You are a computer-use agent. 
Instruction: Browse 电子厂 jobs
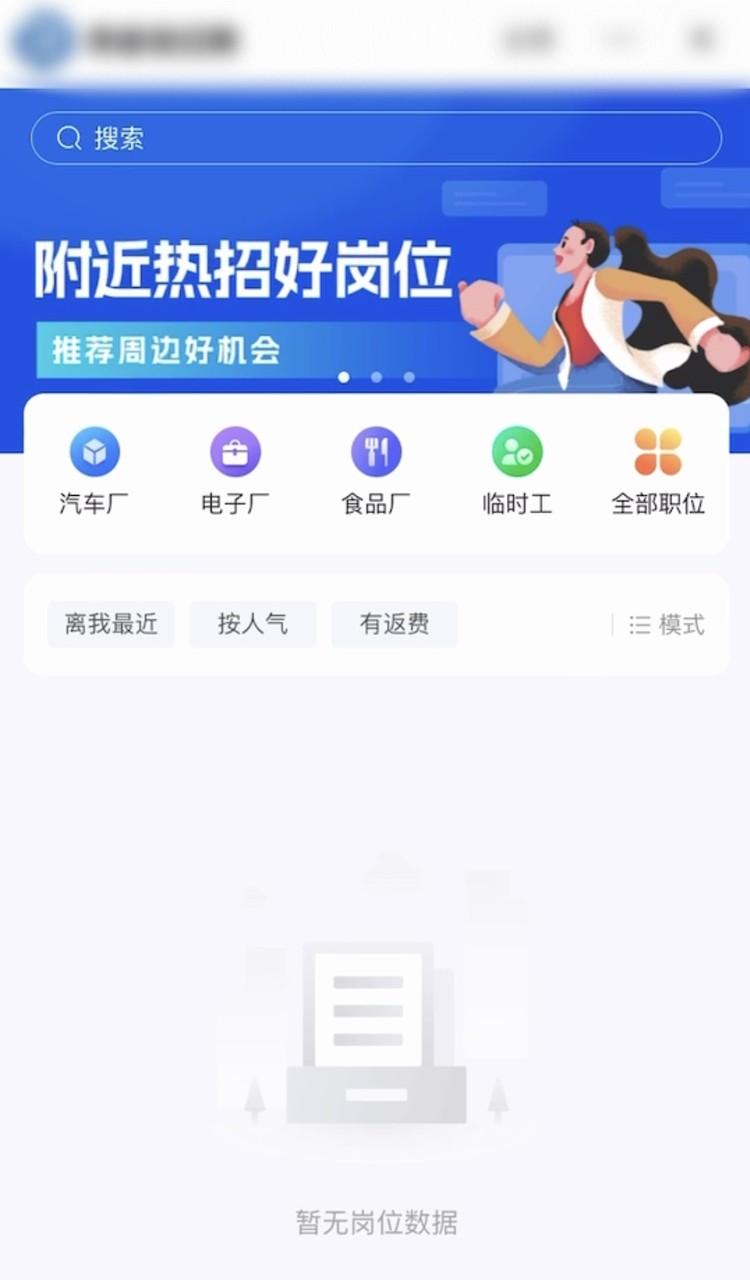coord(235,472)
